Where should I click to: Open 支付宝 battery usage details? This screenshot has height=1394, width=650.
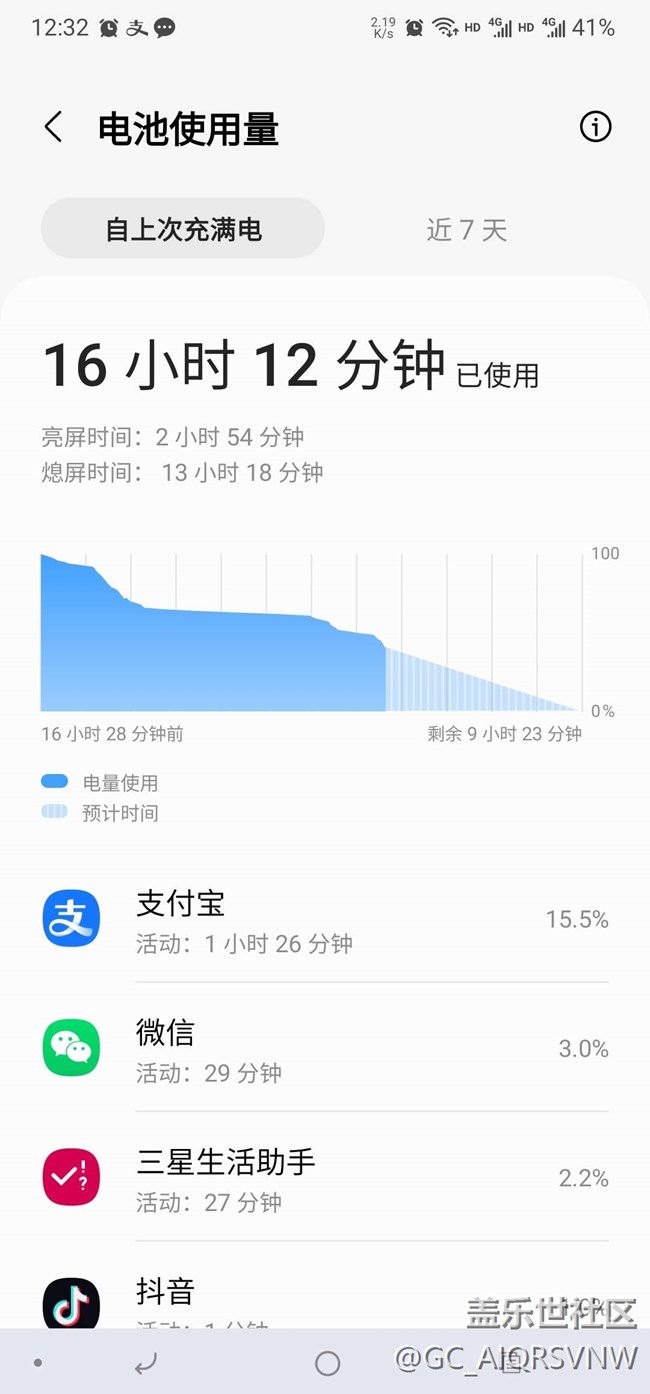point(325,918)
